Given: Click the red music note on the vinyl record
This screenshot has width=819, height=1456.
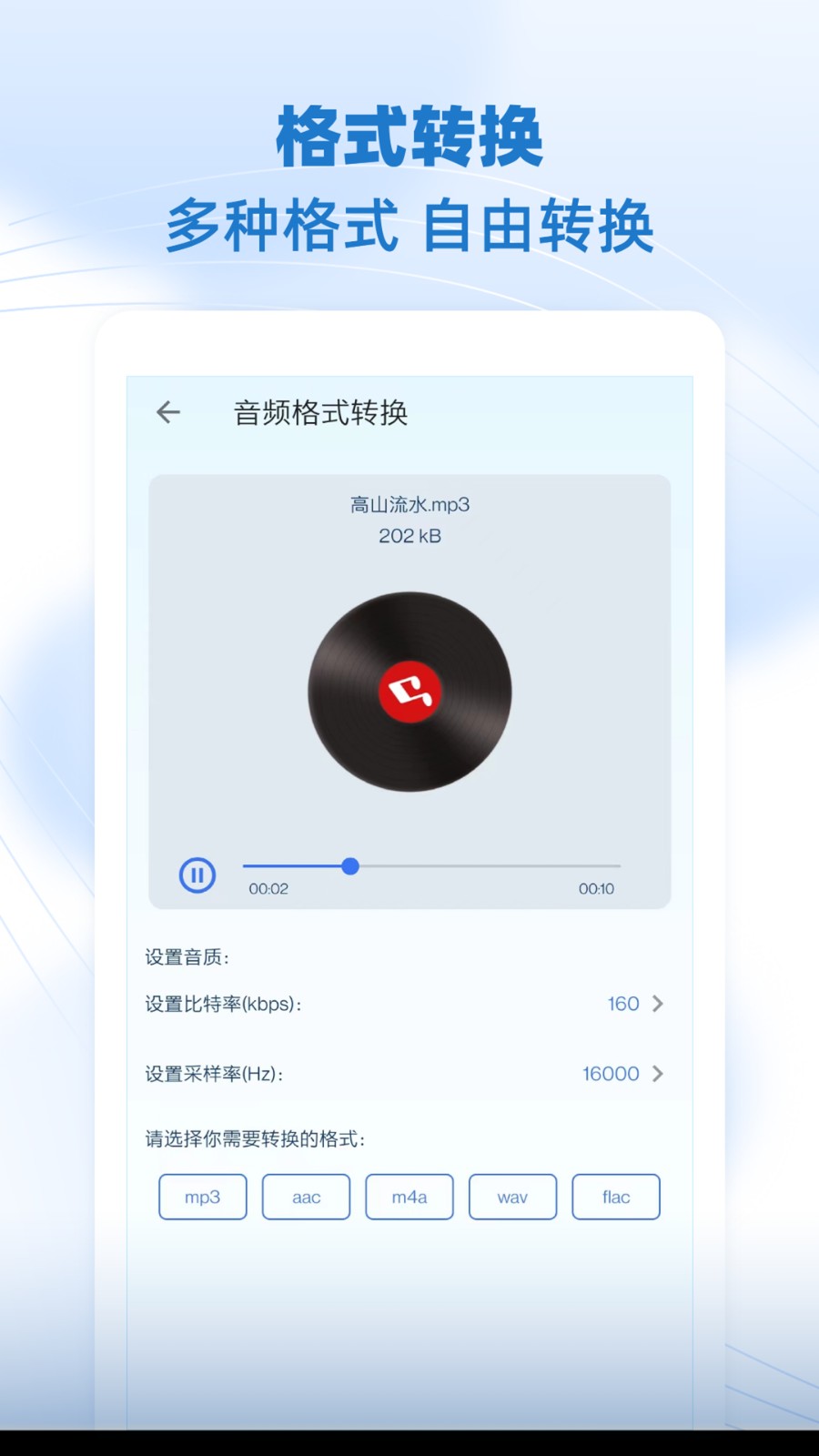Looking at the screenshot, I should point(409,692).
